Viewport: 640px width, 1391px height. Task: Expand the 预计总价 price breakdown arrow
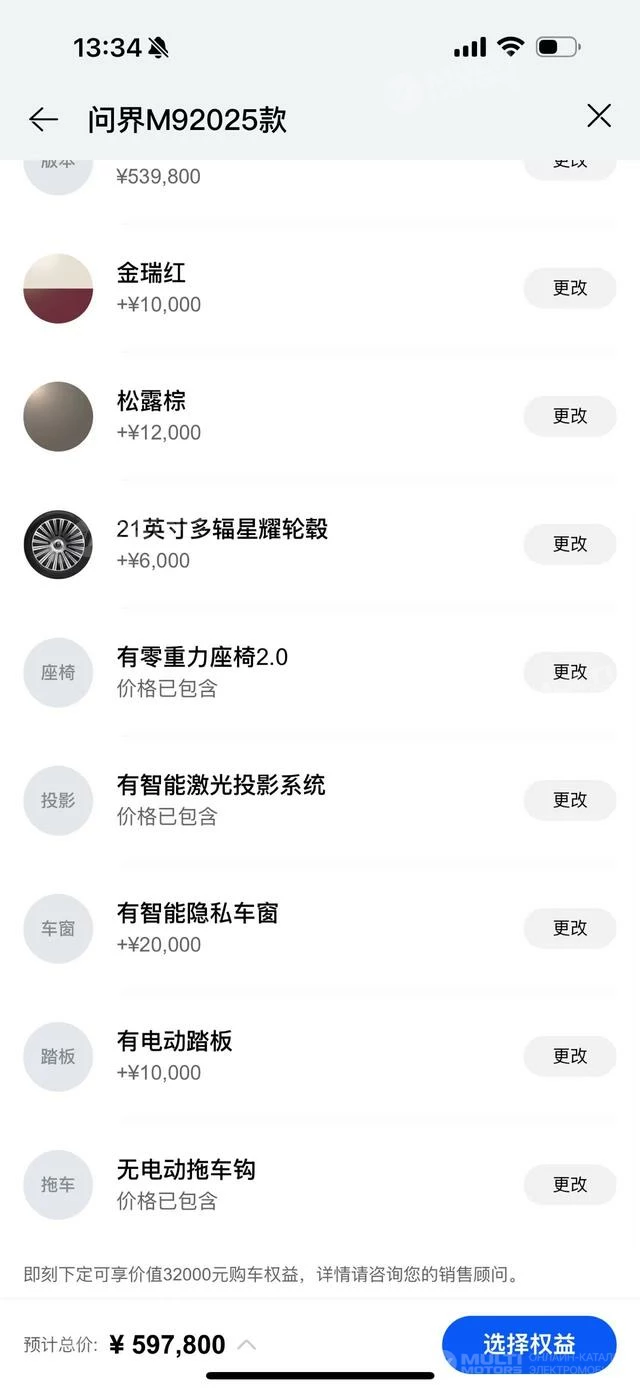[x=246, y=1345]
